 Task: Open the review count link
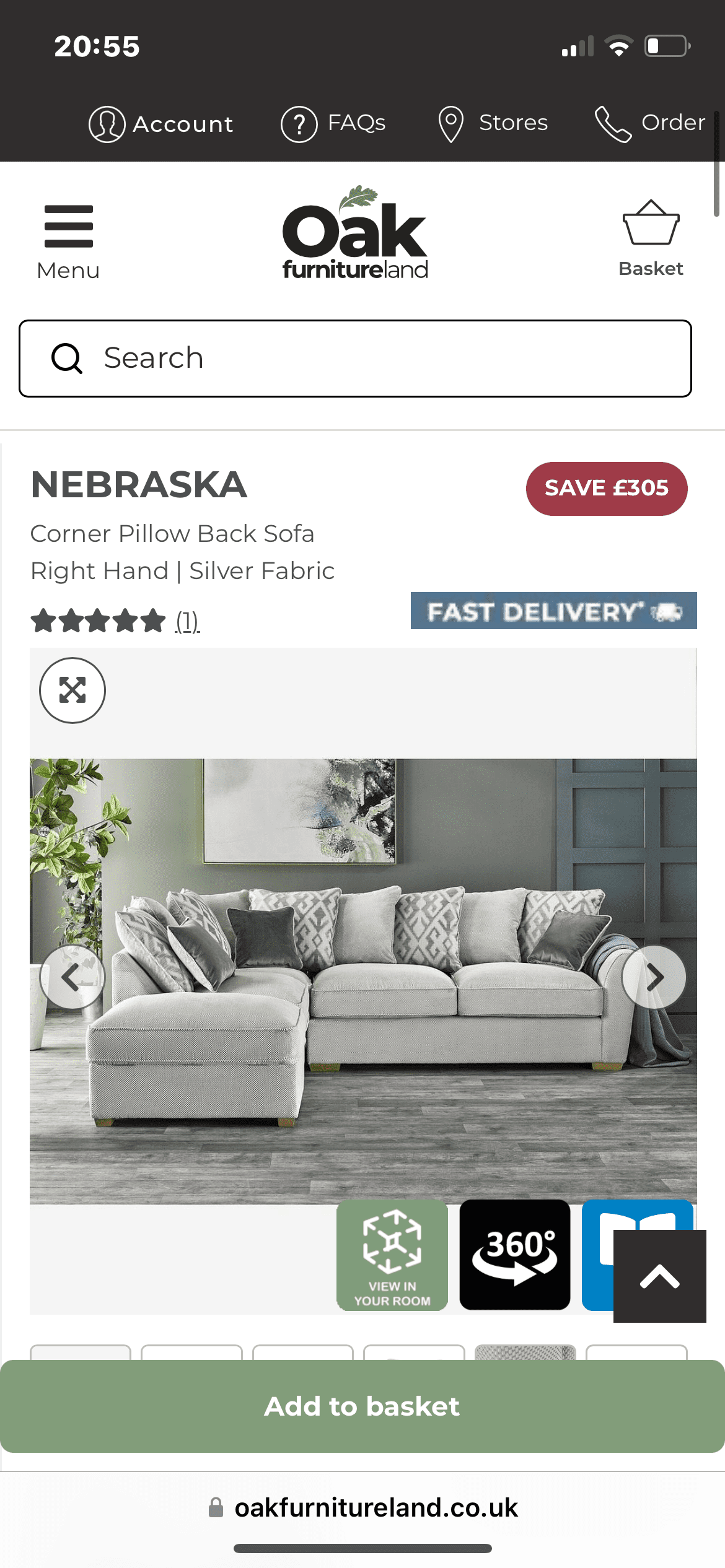[x=187, y=621]
